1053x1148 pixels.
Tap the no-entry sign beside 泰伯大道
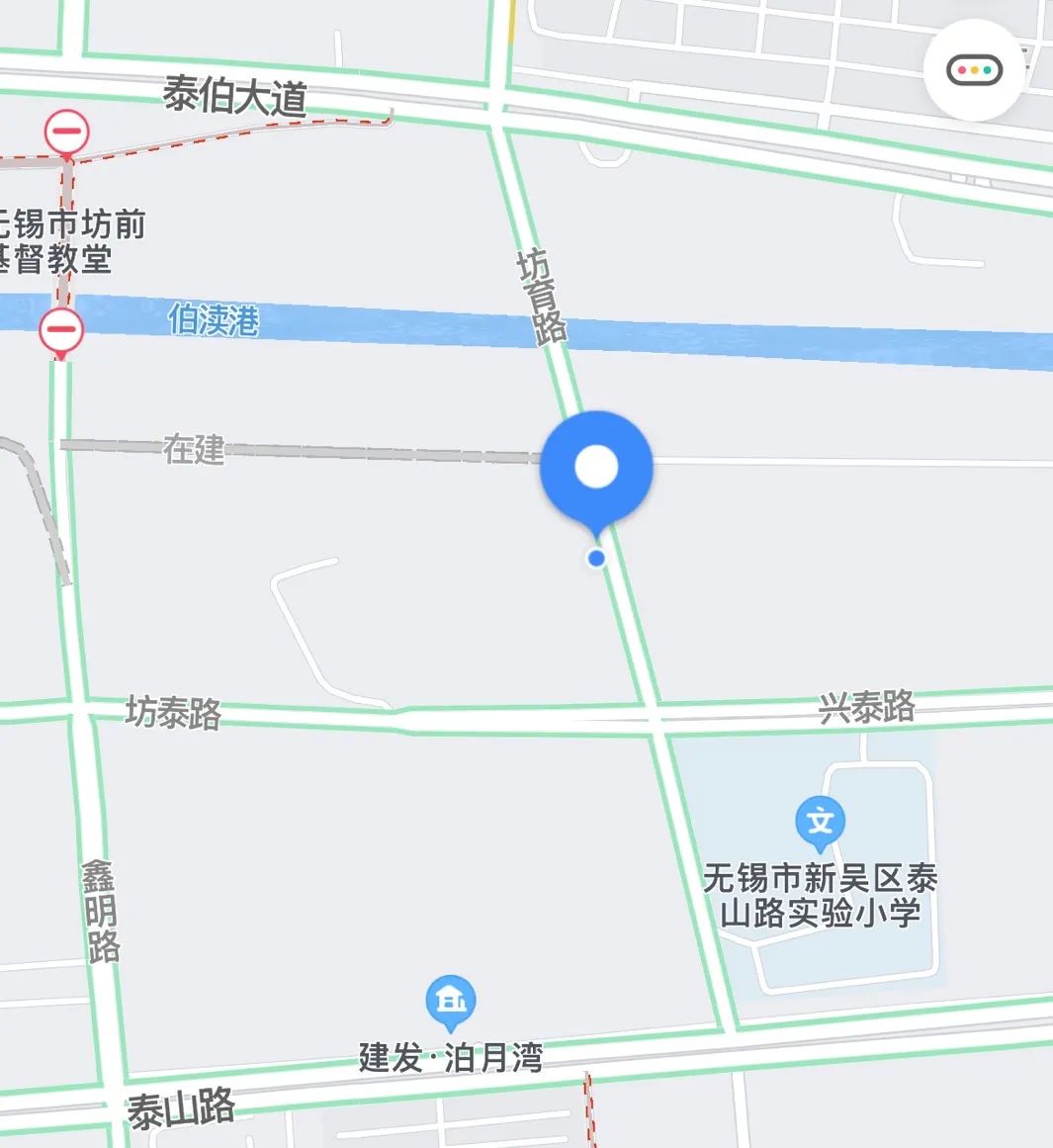(x=66, y=132)
